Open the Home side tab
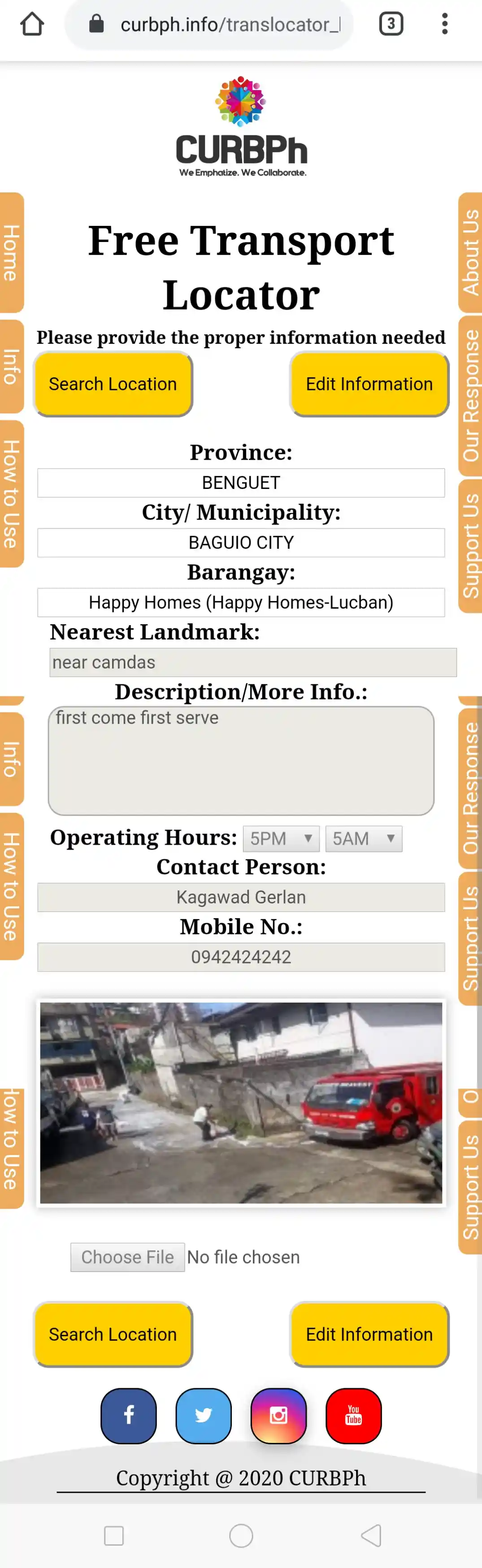The image size is (482, 1568). coord(12,253)
